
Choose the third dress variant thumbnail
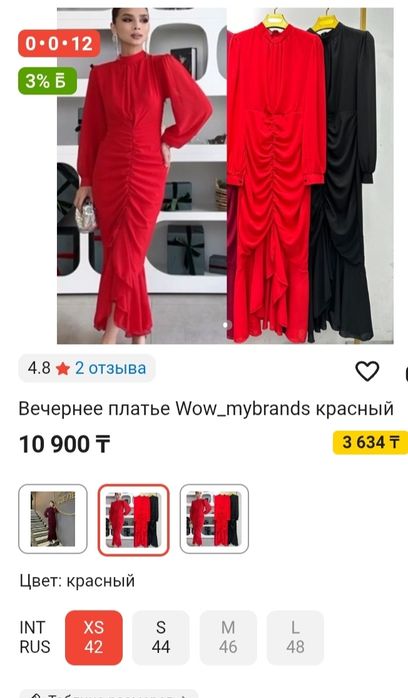(214, 519)
